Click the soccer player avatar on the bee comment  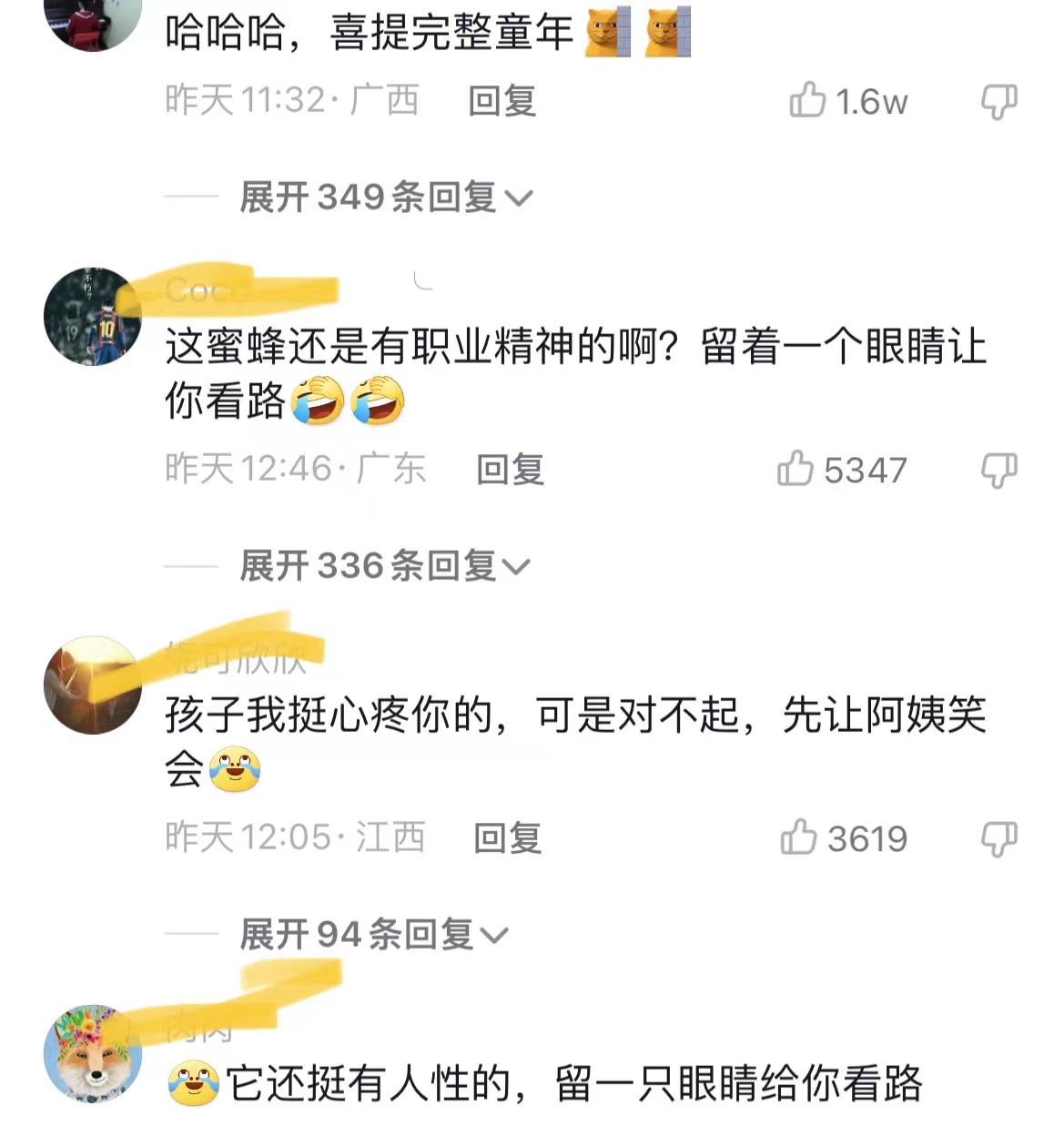coord(94,317)
